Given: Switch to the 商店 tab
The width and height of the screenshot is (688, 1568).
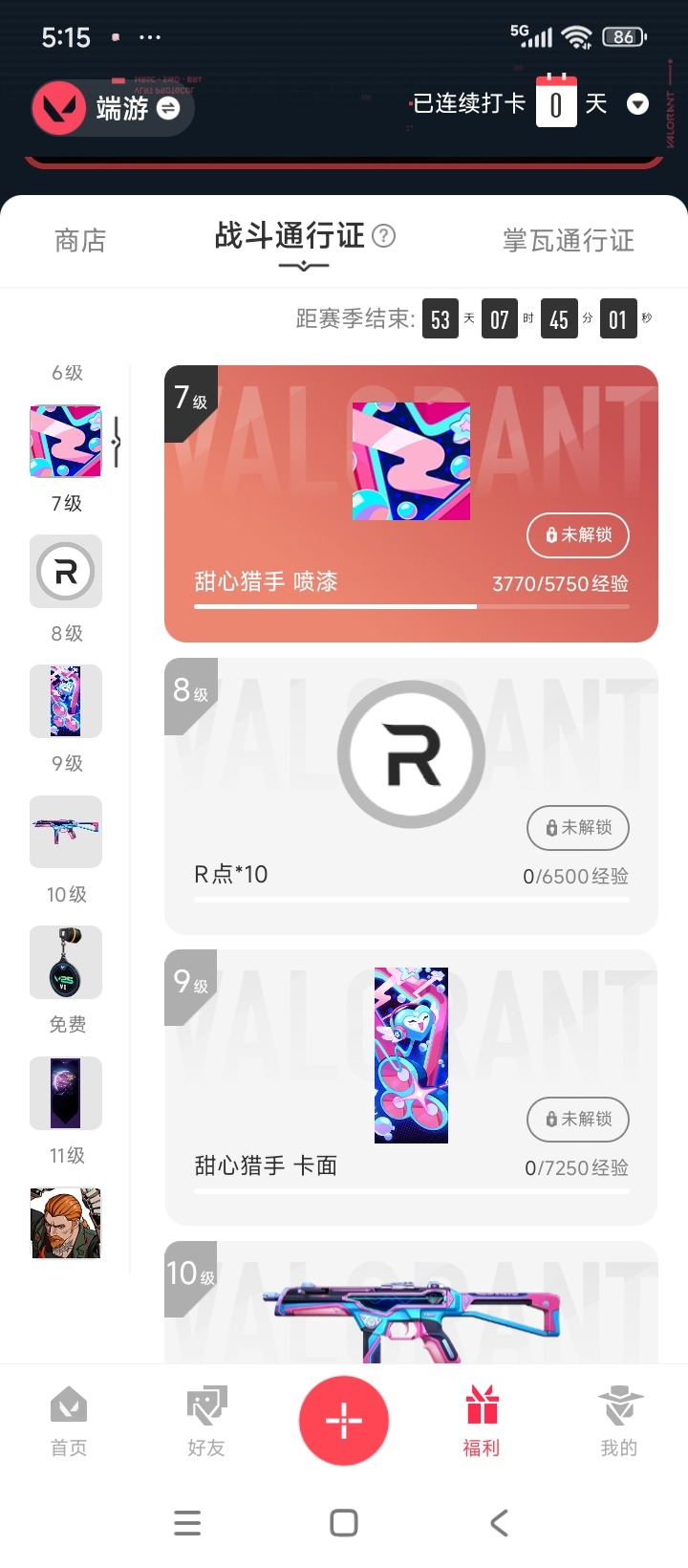Looking at the screenshot, I should point(80,240).
